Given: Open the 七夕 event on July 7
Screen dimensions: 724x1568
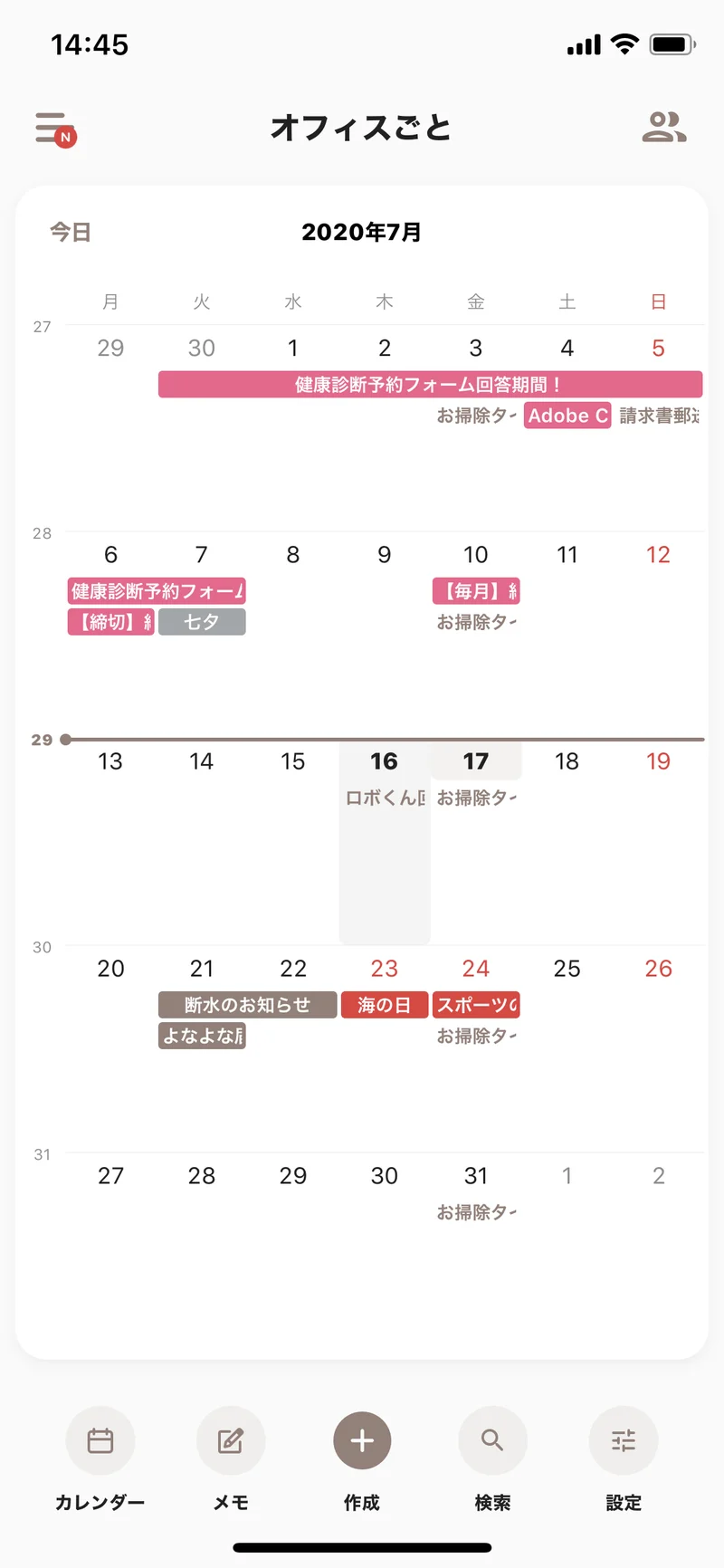Looking at the screenshot, I should pyautogui.click(x=202, y=622).
